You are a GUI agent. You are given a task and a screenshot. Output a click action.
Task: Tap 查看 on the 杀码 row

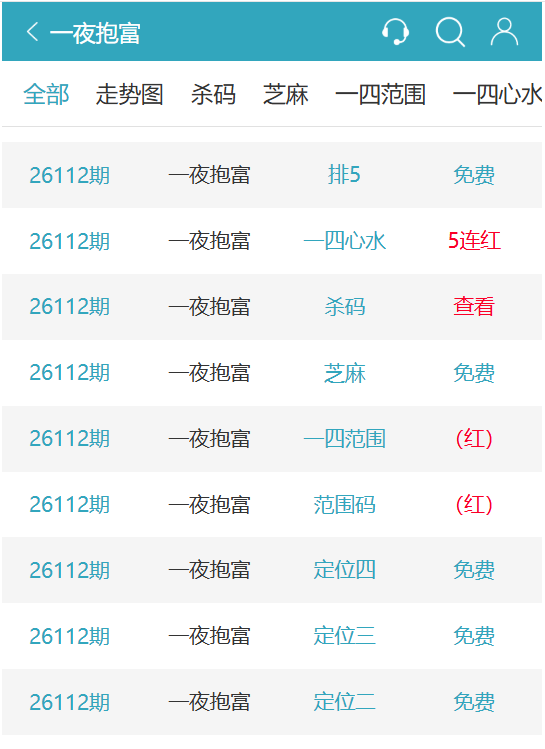pyautogui.click(x=474, y=307)
